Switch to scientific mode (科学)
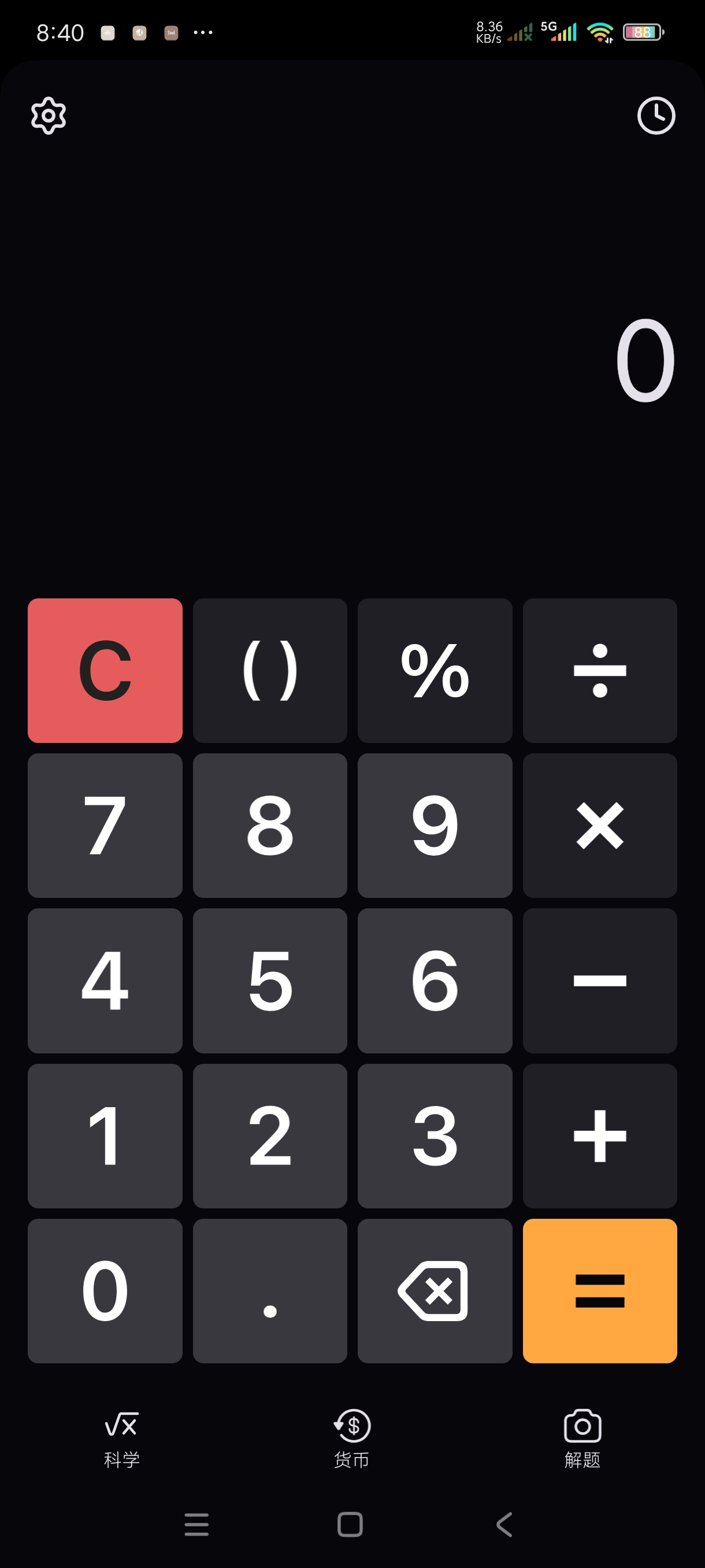 pyautogui.click(x=122, y=1439)
